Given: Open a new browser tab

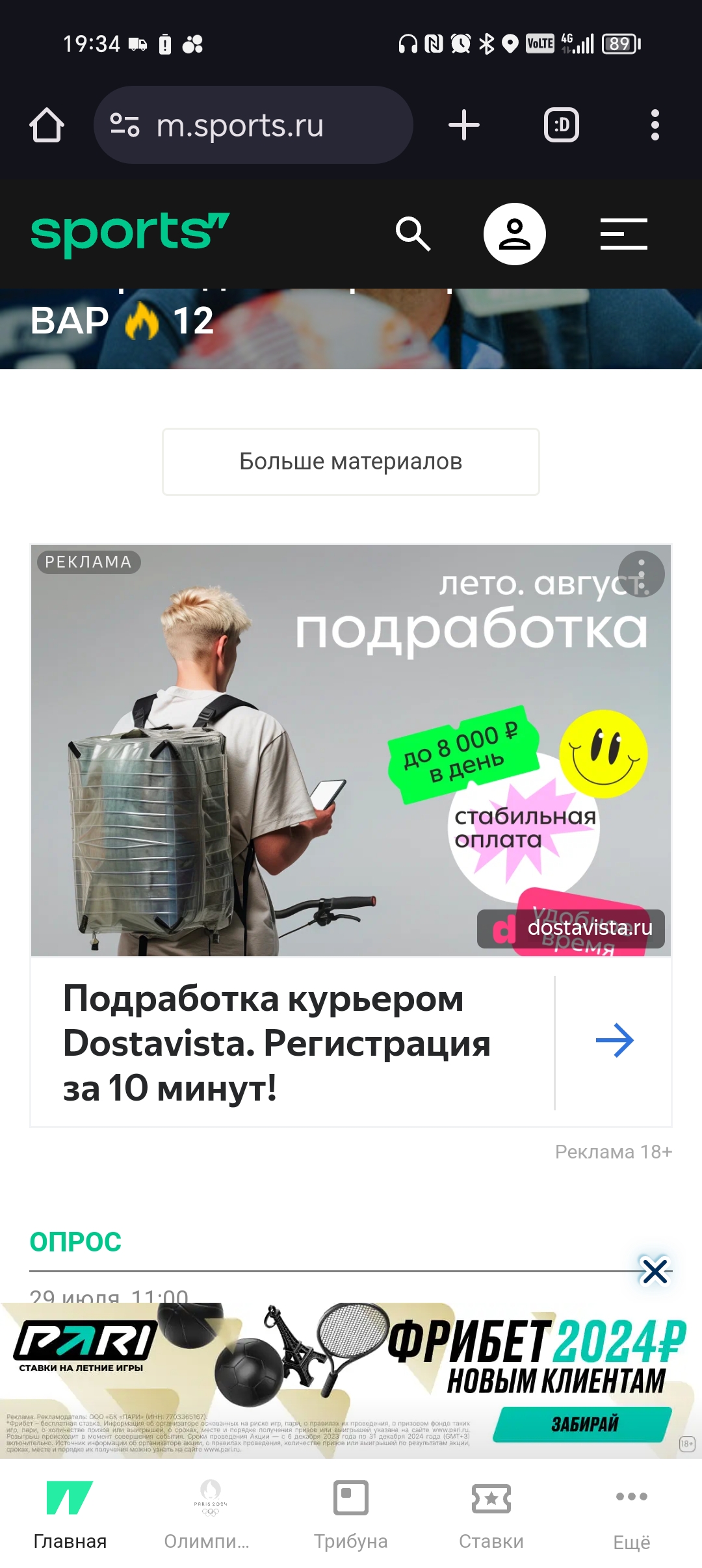Looking at the screenshot, I should coord(464,125).
